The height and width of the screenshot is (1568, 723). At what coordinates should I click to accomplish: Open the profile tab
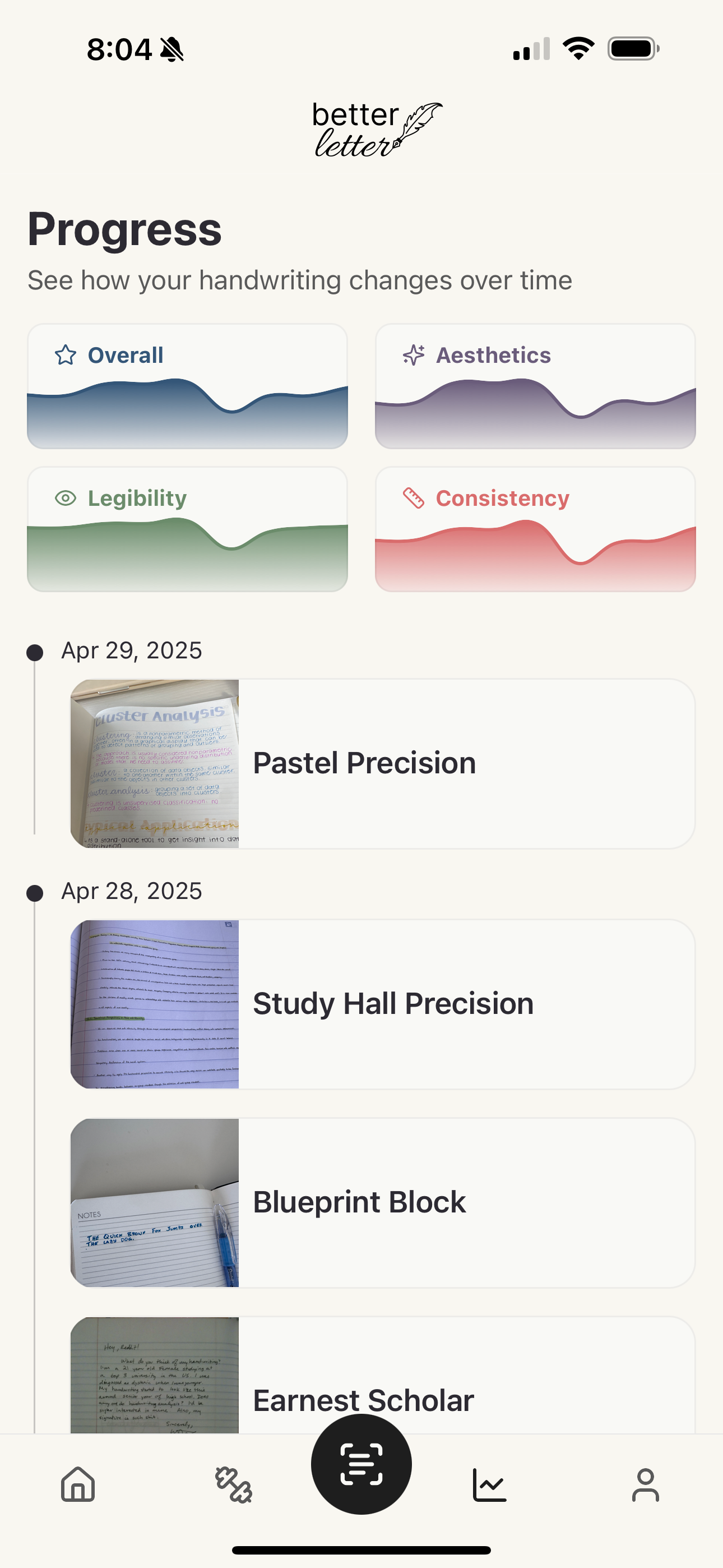645,1484
